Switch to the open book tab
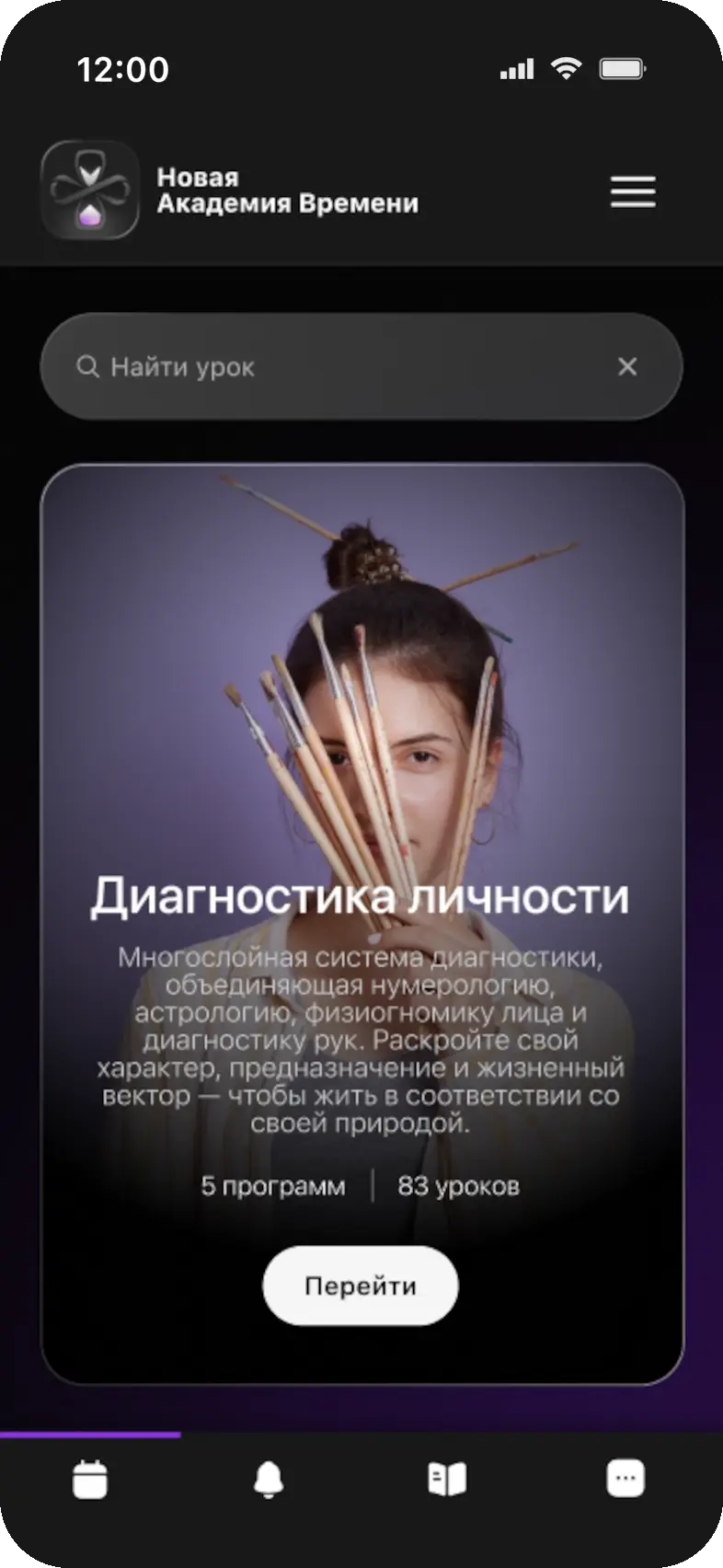This screenshot has width=723, height=1568. [x=447, y=1480]
